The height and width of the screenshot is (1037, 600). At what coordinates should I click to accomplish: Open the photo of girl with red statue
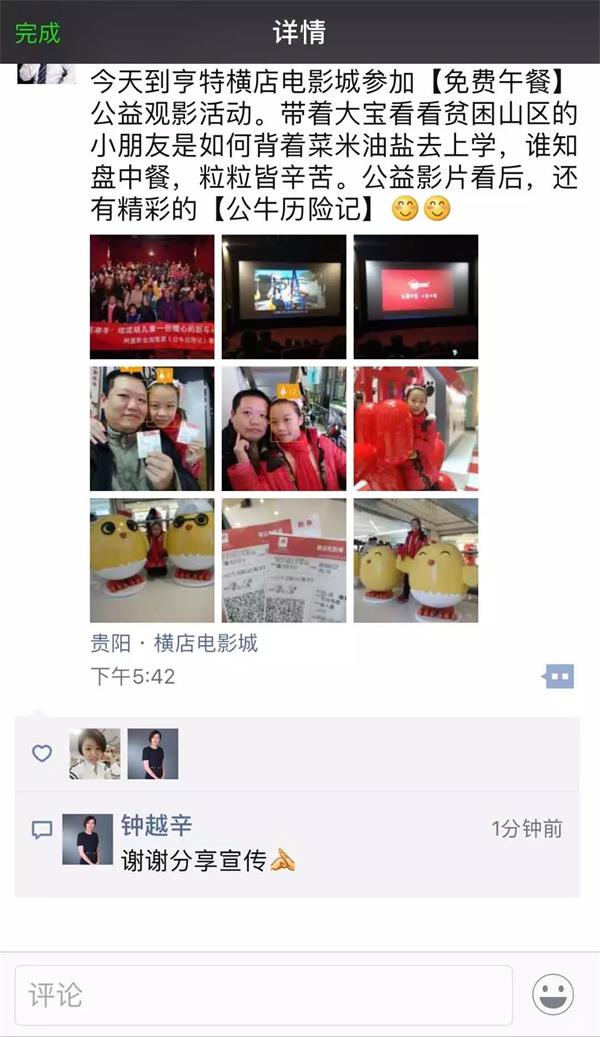[416, 428]
